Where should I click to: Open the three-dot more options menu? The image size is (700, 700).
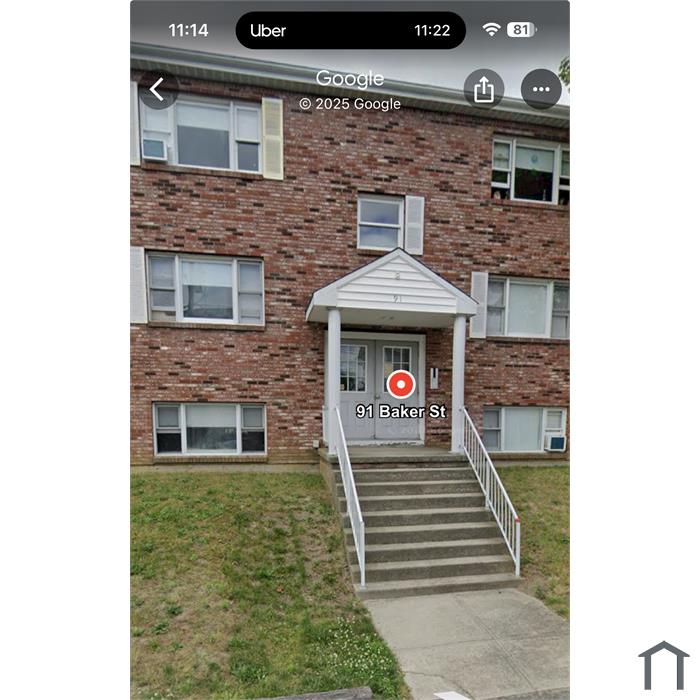pyautogui.click(x=541, y=89)
